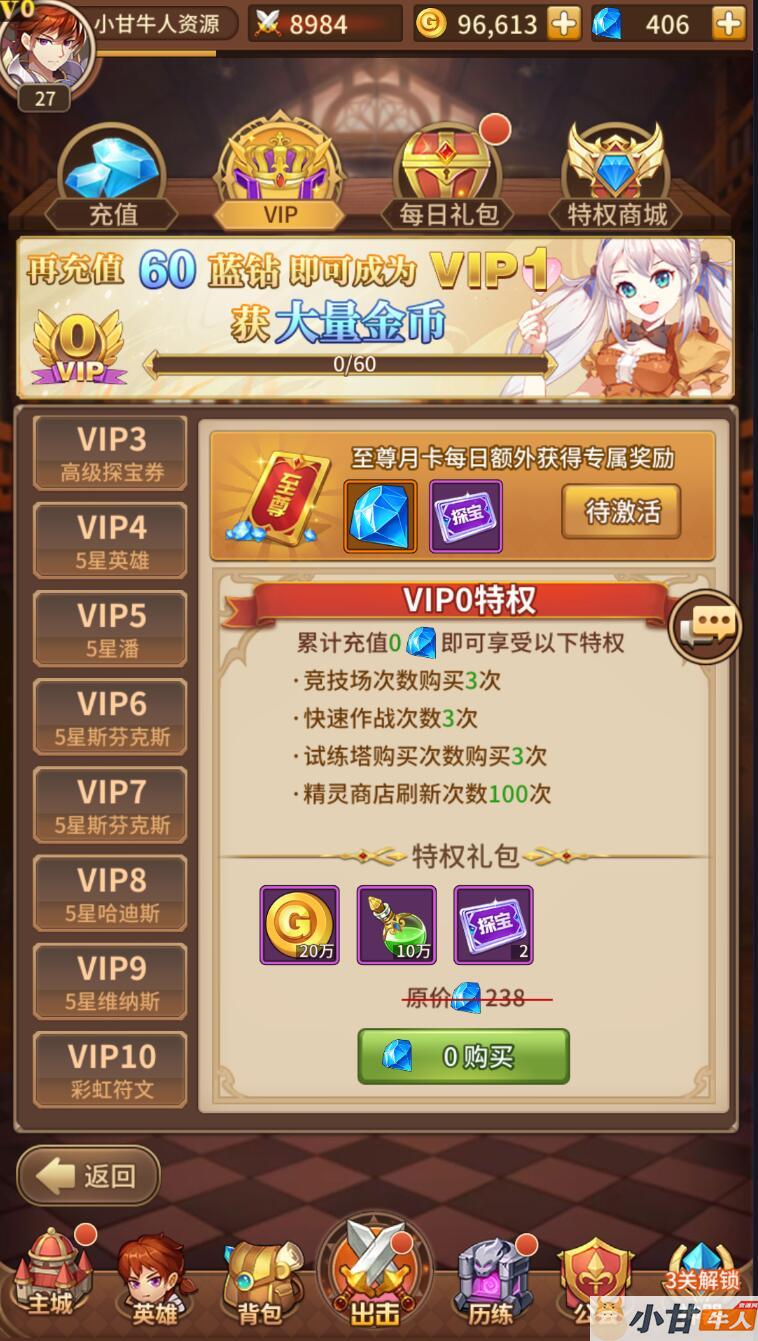Tap the 待激活 monthly card button

pyautogui.click(x=621, y=512)
